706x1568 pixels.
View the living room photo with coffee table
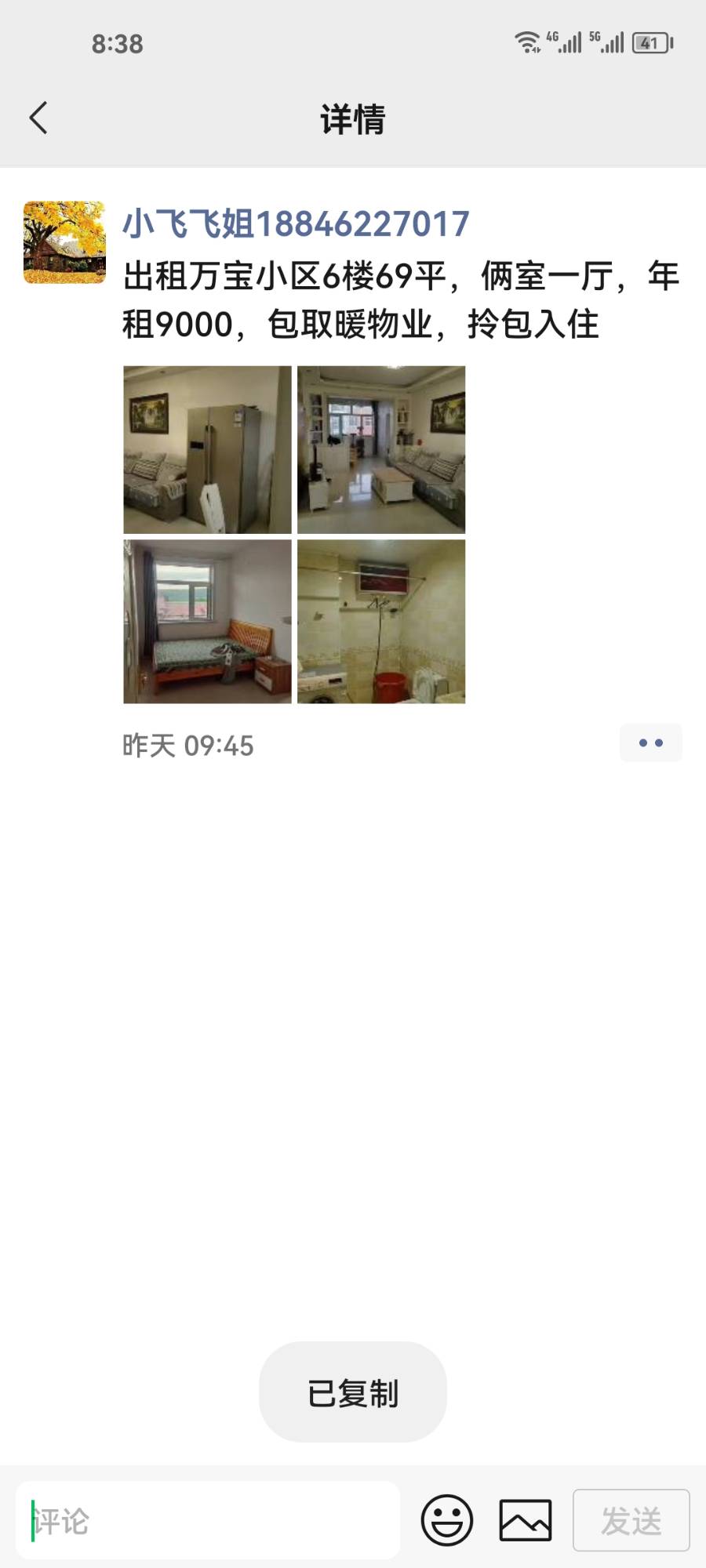tap(381, 450)
